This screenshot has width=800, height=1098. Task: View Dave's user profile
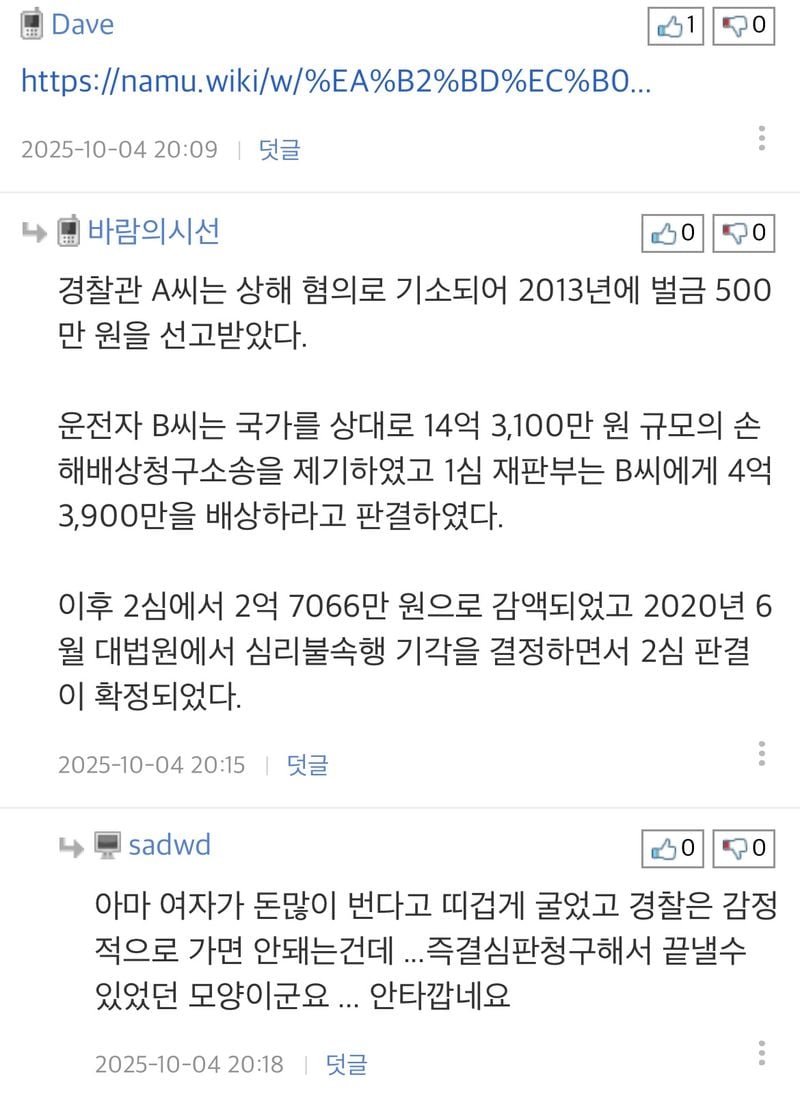tap(82, 24)
